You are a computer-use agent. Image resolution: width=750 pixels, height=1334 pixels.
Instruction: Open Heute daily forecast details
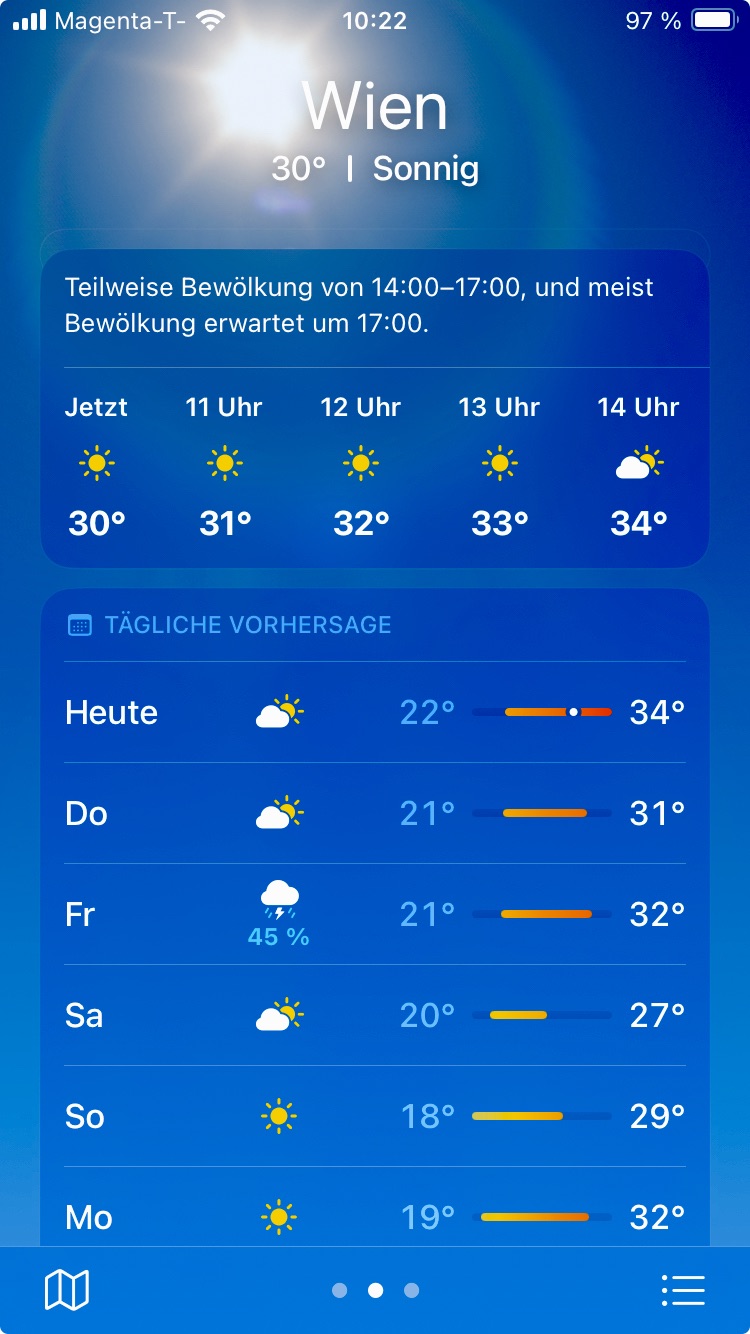point(375,712)
